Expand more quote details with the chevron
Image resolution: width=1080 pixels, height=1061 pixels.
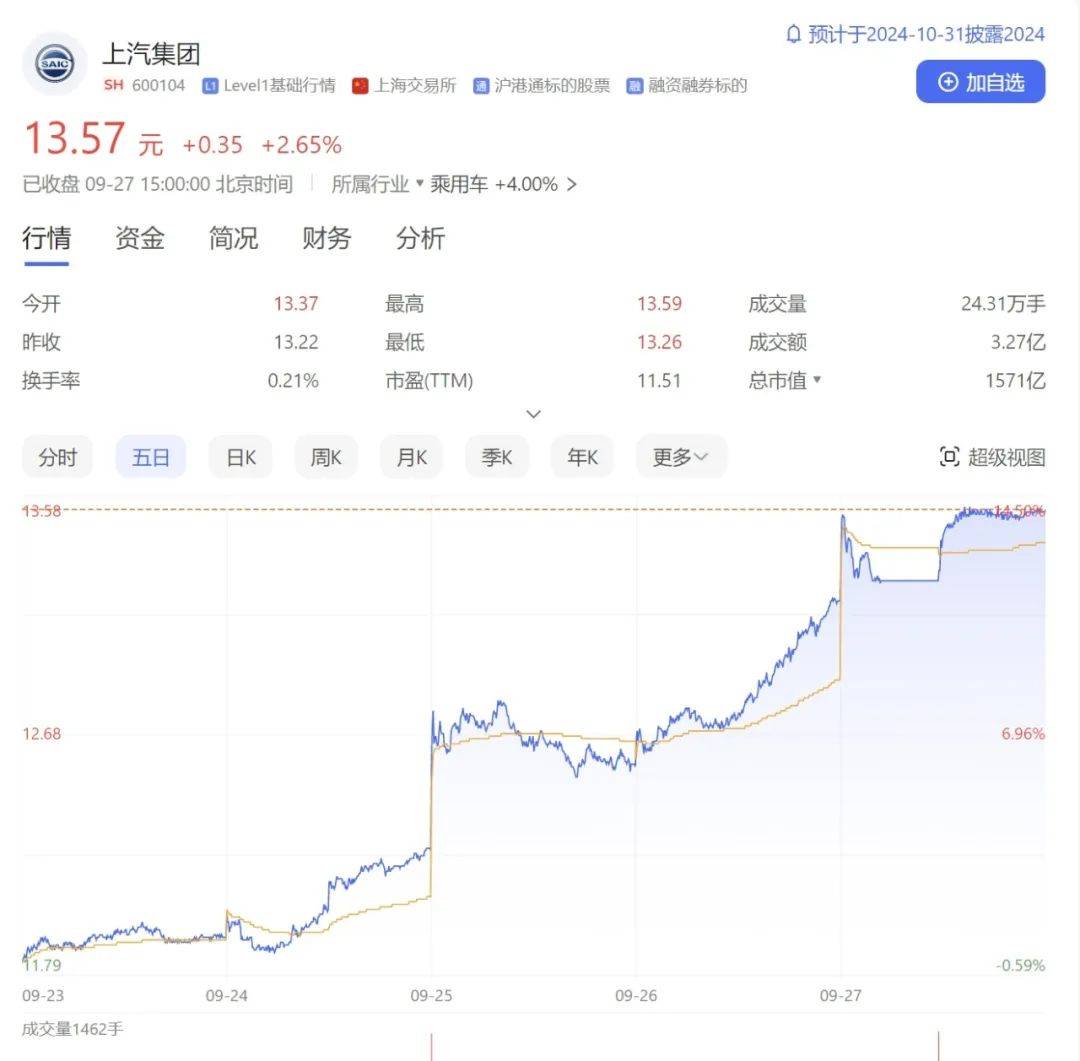(534, 413)
